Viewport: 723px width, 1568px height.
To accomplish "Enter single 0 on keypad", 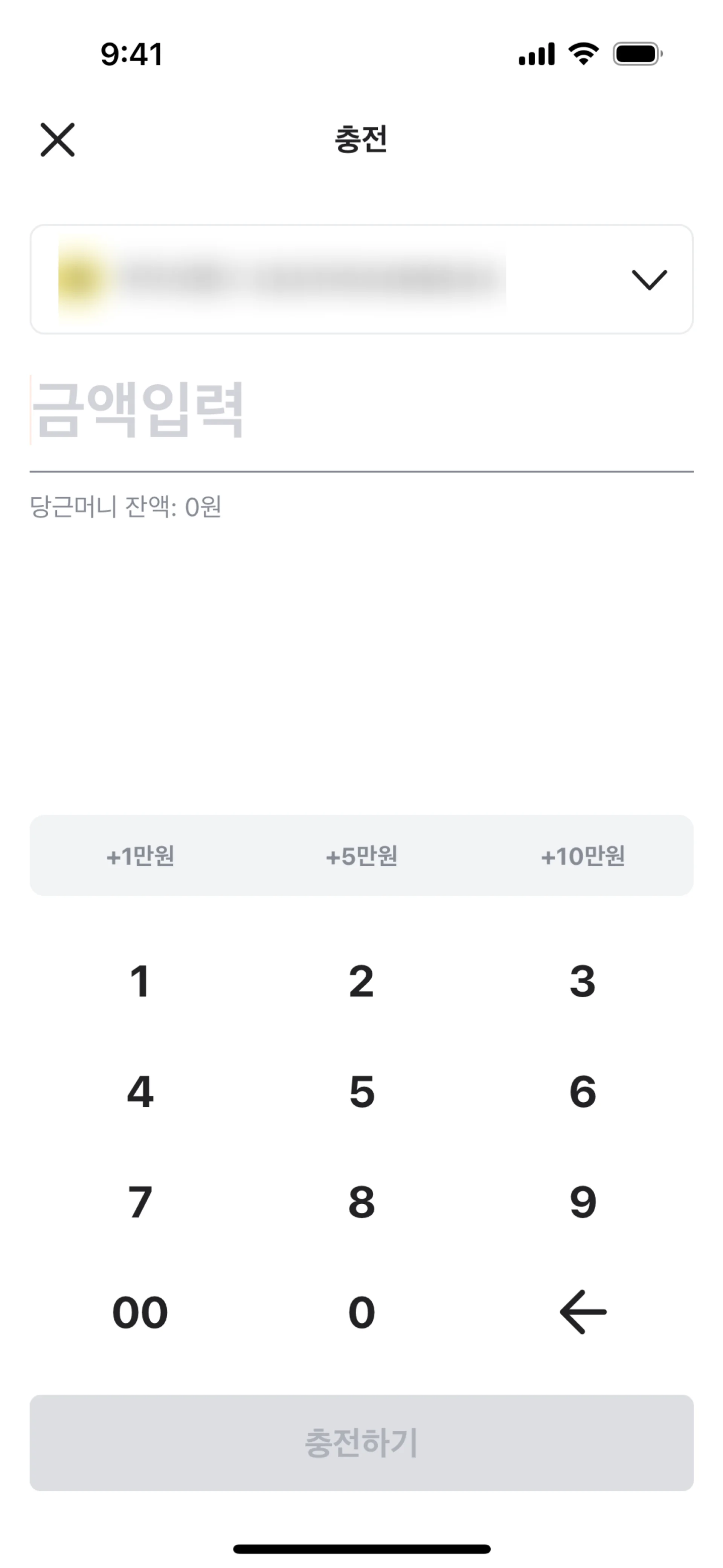I will pos(361,1312).
